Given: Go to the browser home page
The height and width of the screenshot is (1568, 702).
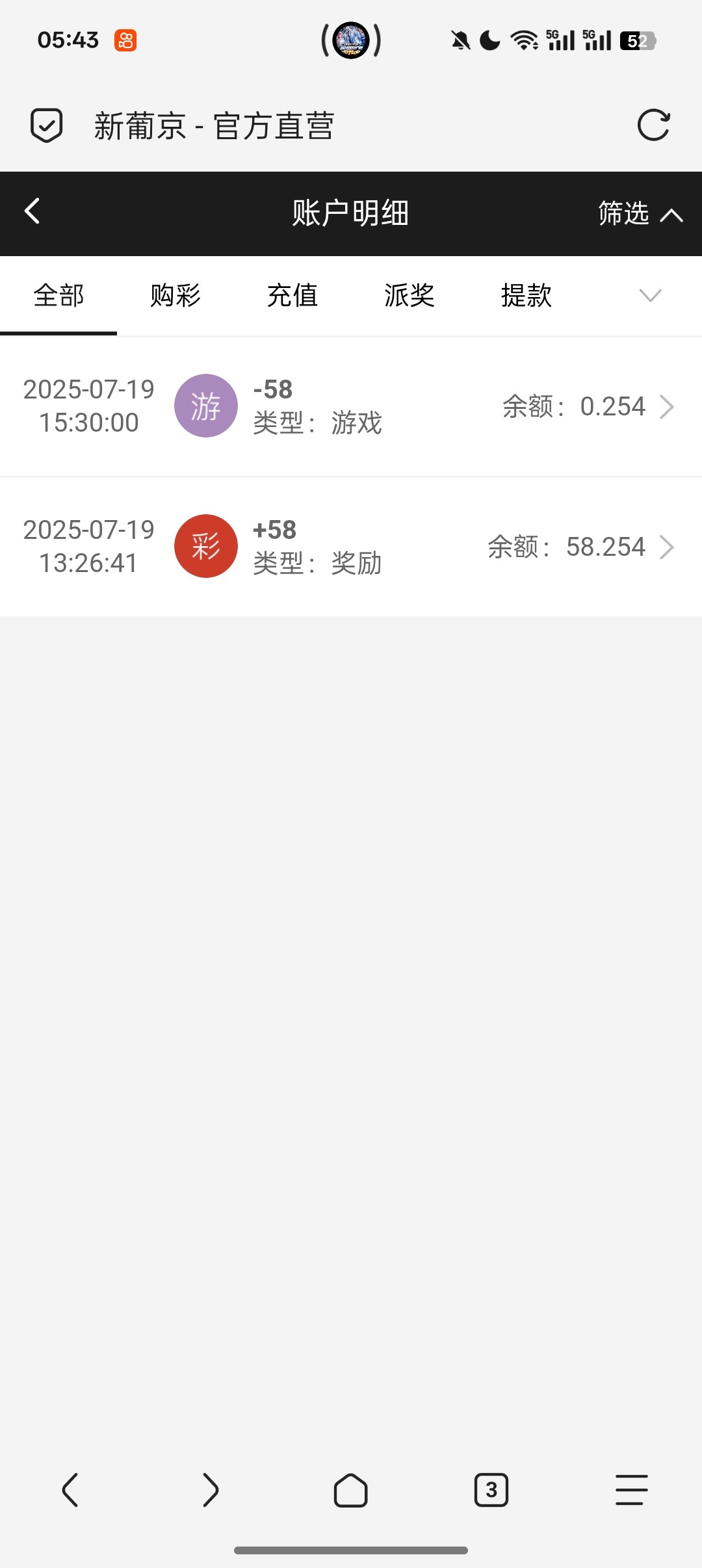Looking at the screenshot, I should [351, 1489].
